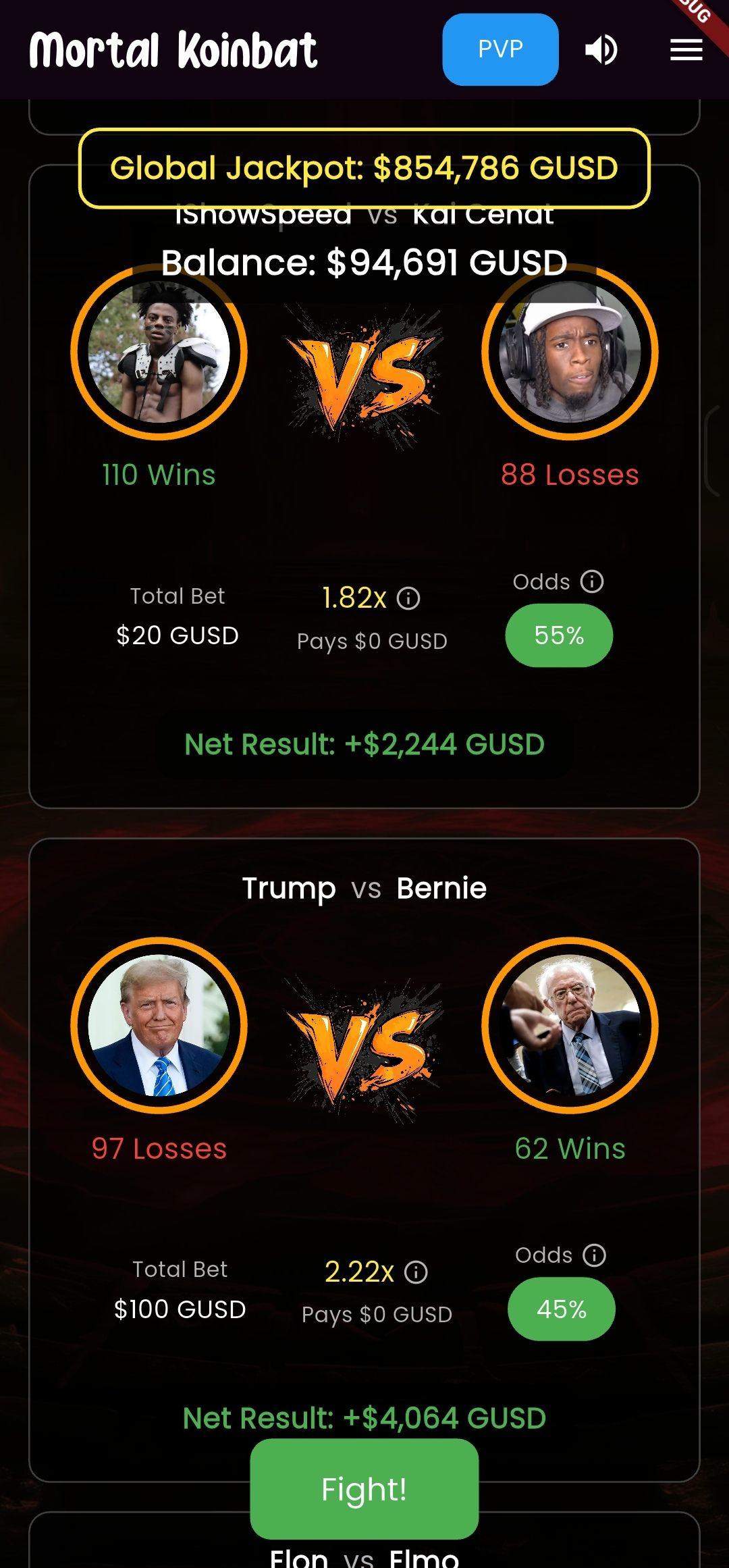Show info for the 2.22x multiplier

[x=416, y=1272]
